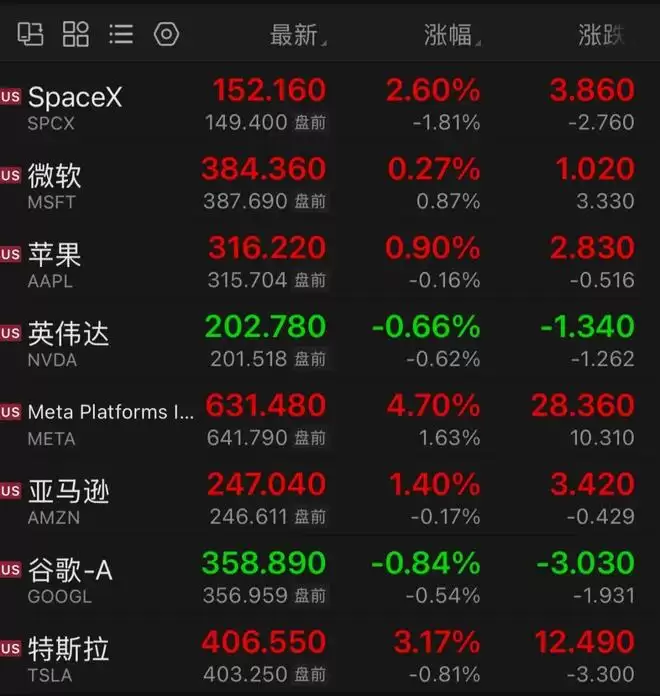Open 亚马逊 AMZN stock details
Screen dimensions: 660x696
[330, 500]
